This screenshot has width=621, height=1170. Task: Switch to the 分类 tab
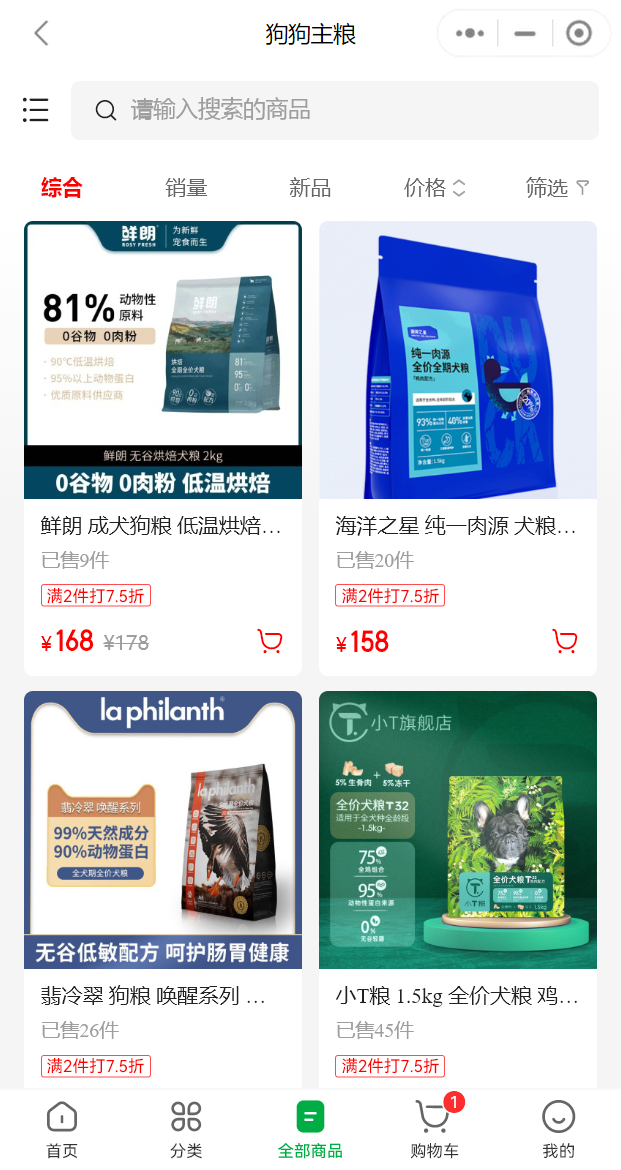186,1130
